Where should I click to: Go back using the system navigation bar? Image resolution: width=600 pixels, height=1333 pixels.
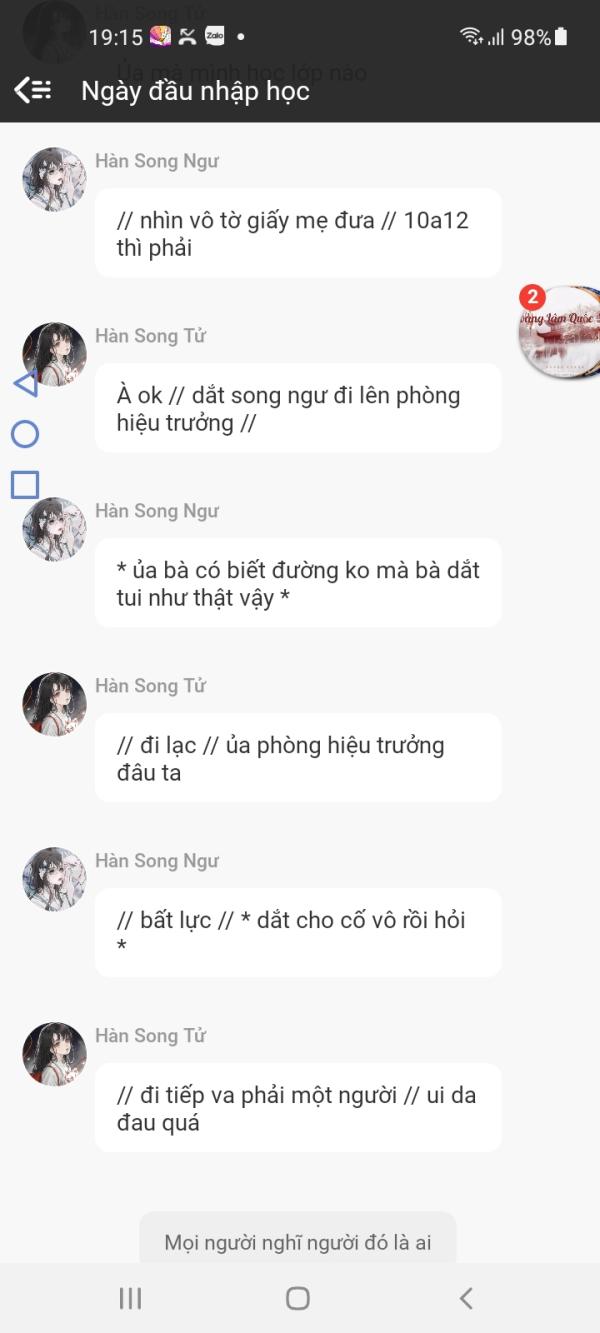466,1298
